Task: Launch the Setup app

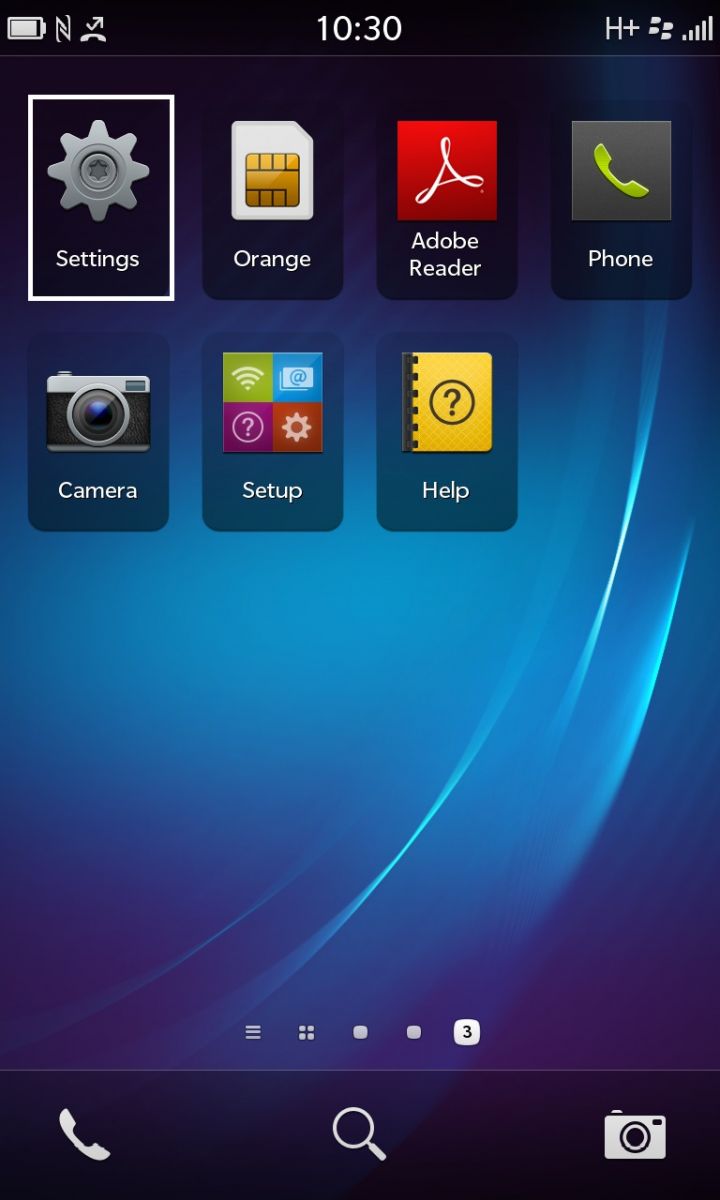Action: 272,430
